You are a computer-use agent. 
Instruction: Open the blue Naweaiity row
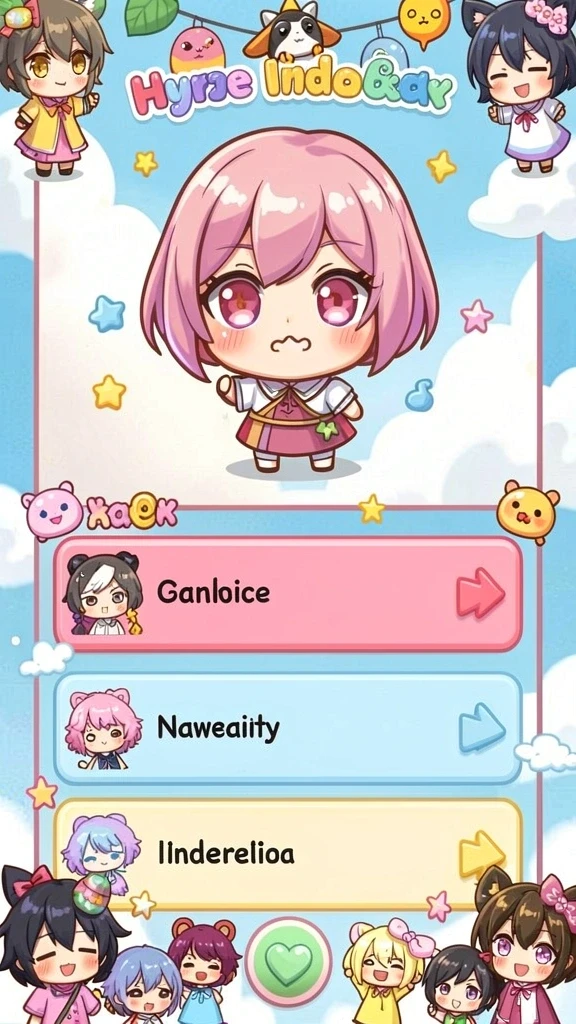pos(288,728)
